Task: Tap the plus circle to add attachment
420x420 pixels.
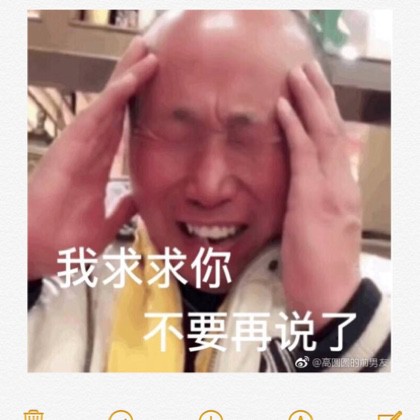Action: [211, 416]
